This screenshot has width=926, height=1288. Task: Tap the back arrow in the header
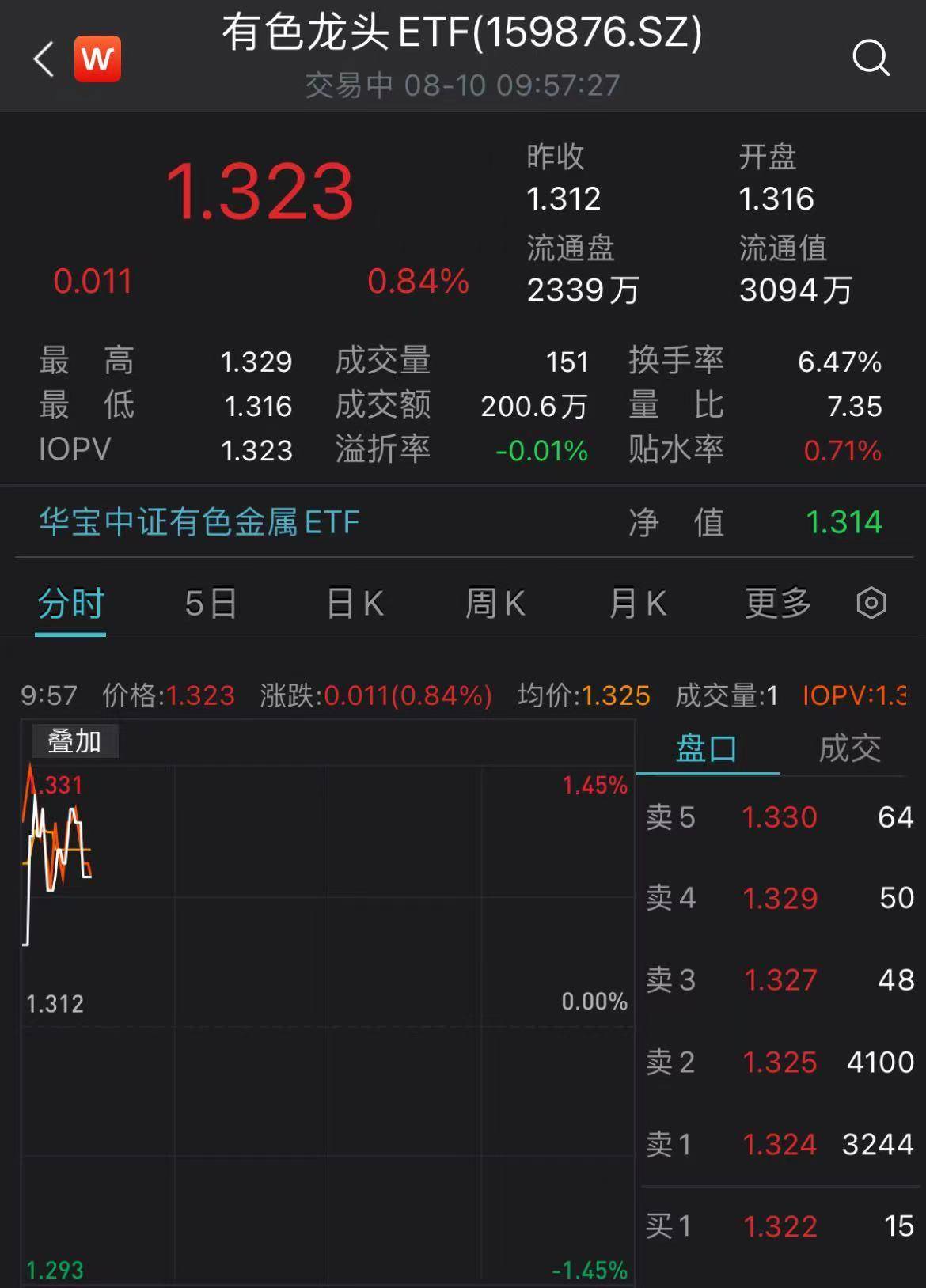click(42, 59)
